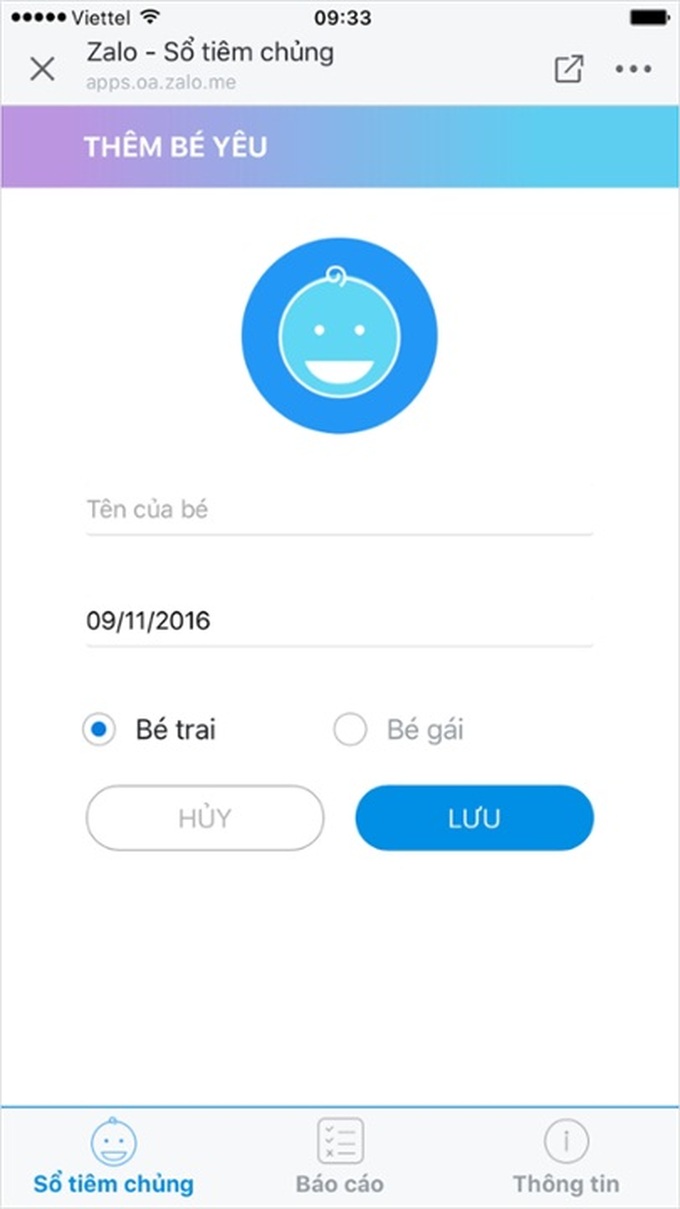Screen dimensions: 680x1209
Task: Tap the baby avatar to change photo
Action: pyautogui.click(x=339, y=335)
